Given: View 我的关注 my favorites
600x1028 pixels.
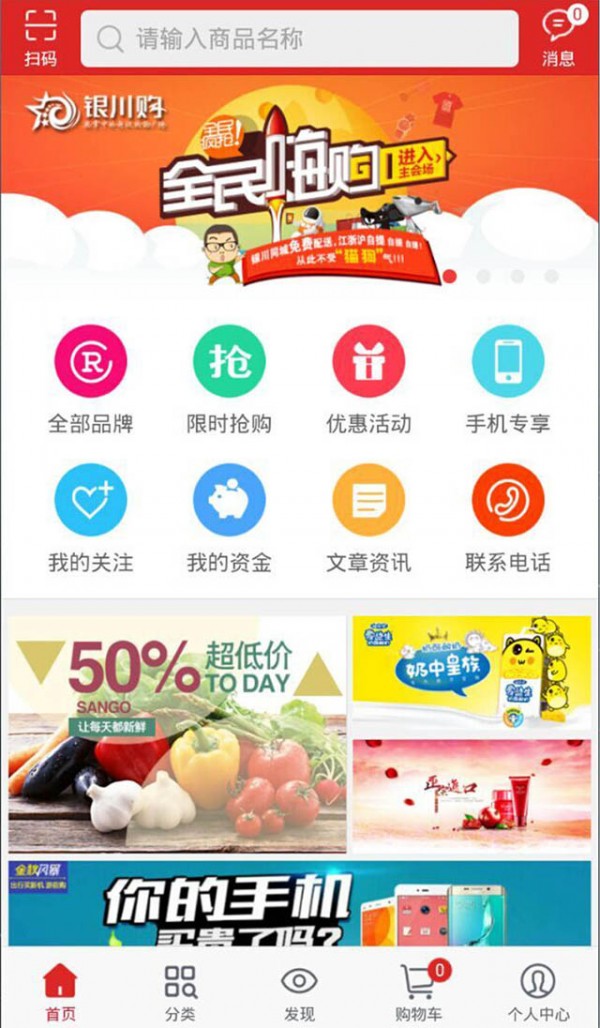Looking at the screenshot, I should pyautogui.click(x=90, y=516).
